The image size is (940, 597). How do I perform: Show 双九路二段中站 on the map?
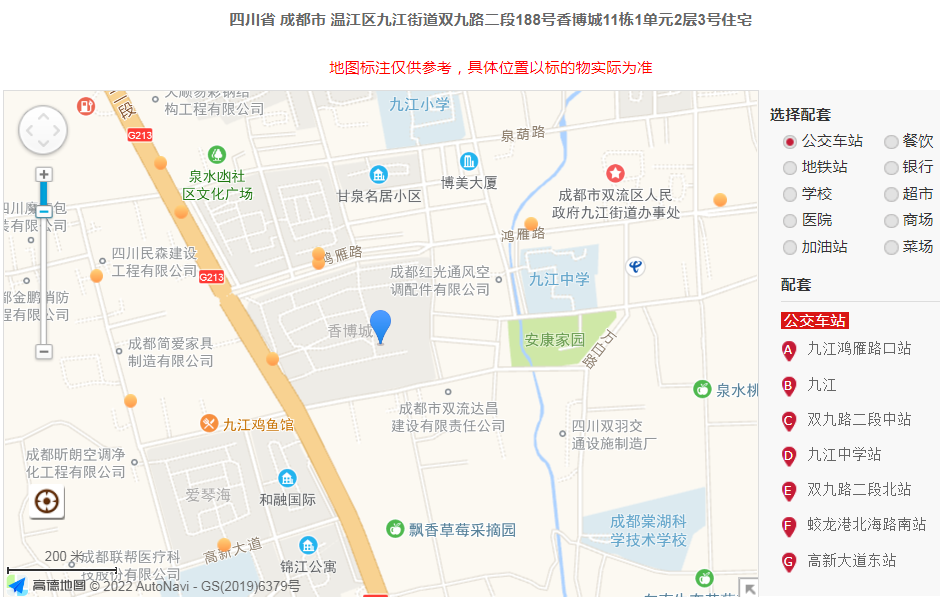click(858, 420)
